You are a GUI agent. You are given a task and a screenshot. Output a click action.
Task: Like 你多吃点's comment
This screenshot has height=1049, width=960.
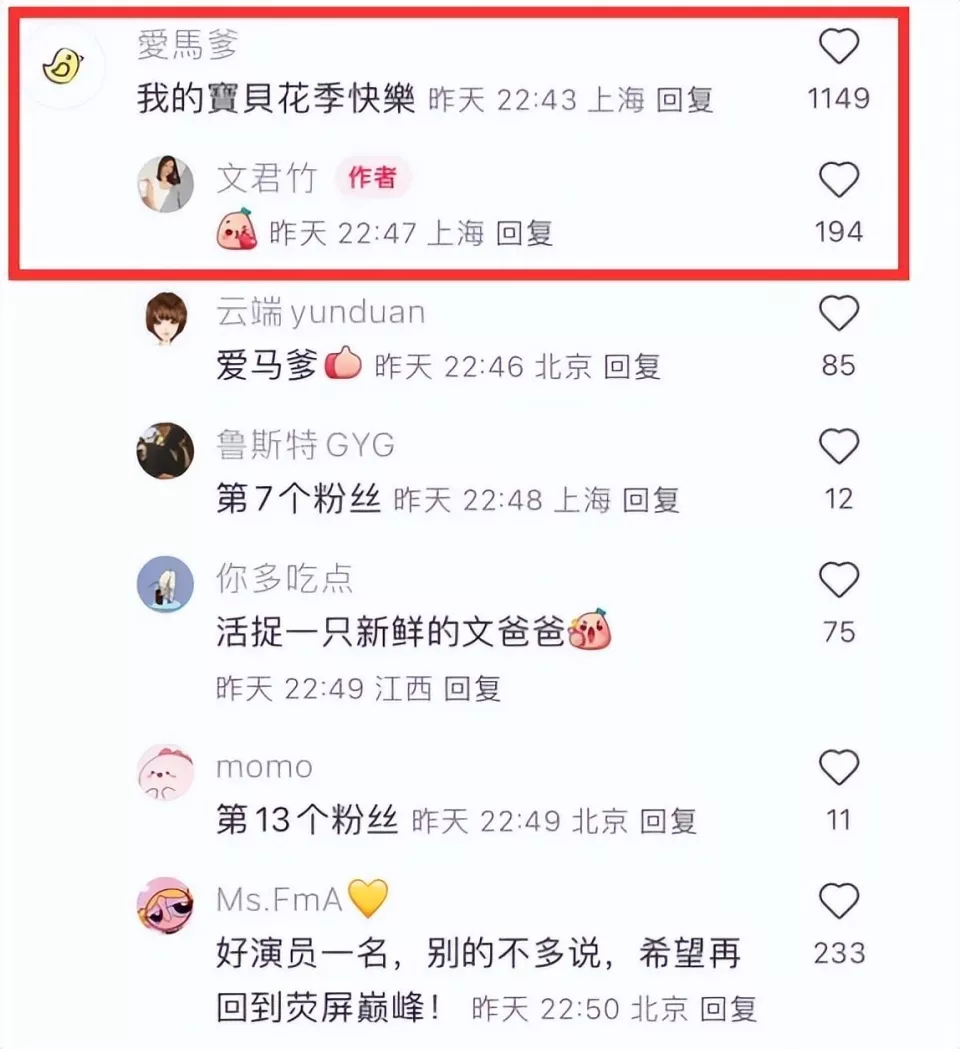point(838,579)
